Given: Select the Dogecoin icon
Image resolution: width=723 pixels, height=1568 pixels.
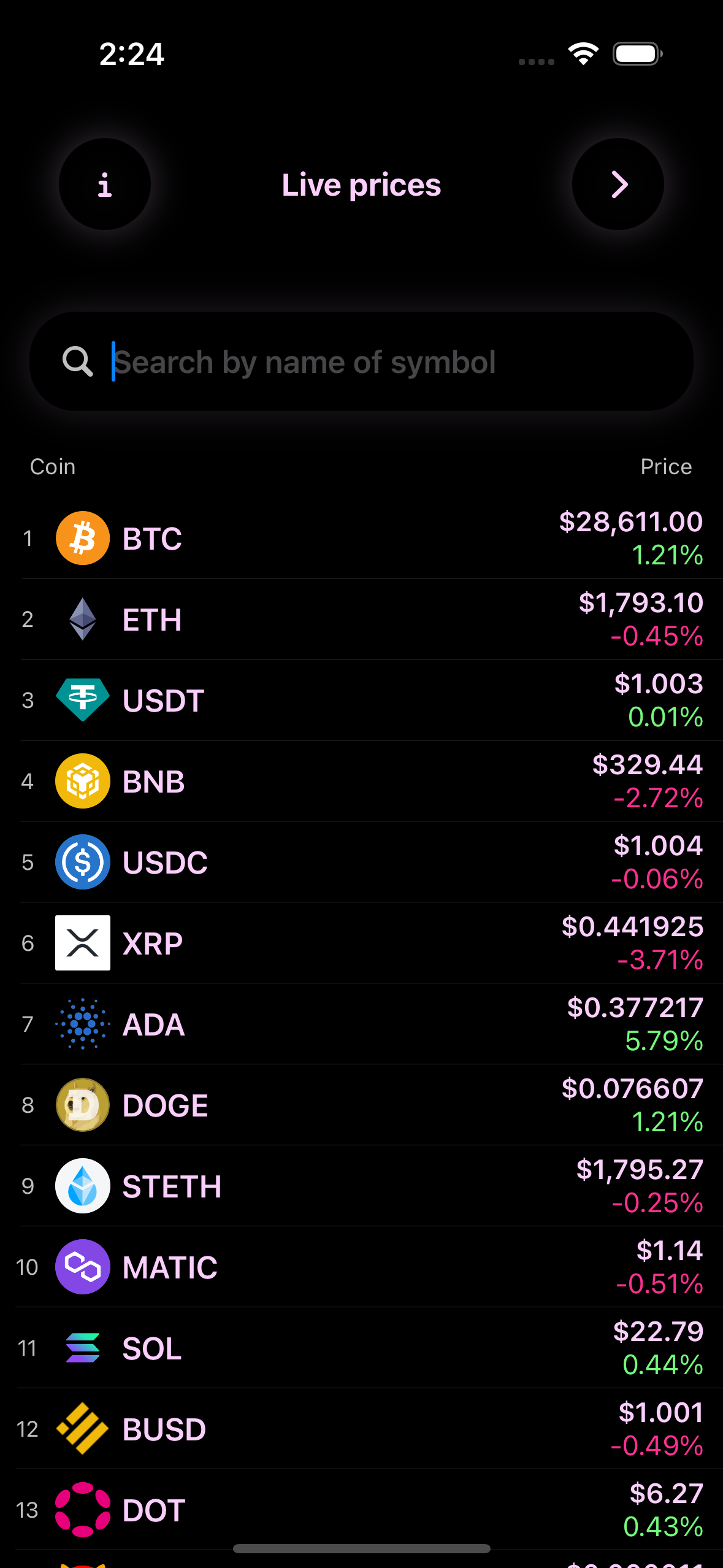Looking at the screenshot, I should point(82,1104).
